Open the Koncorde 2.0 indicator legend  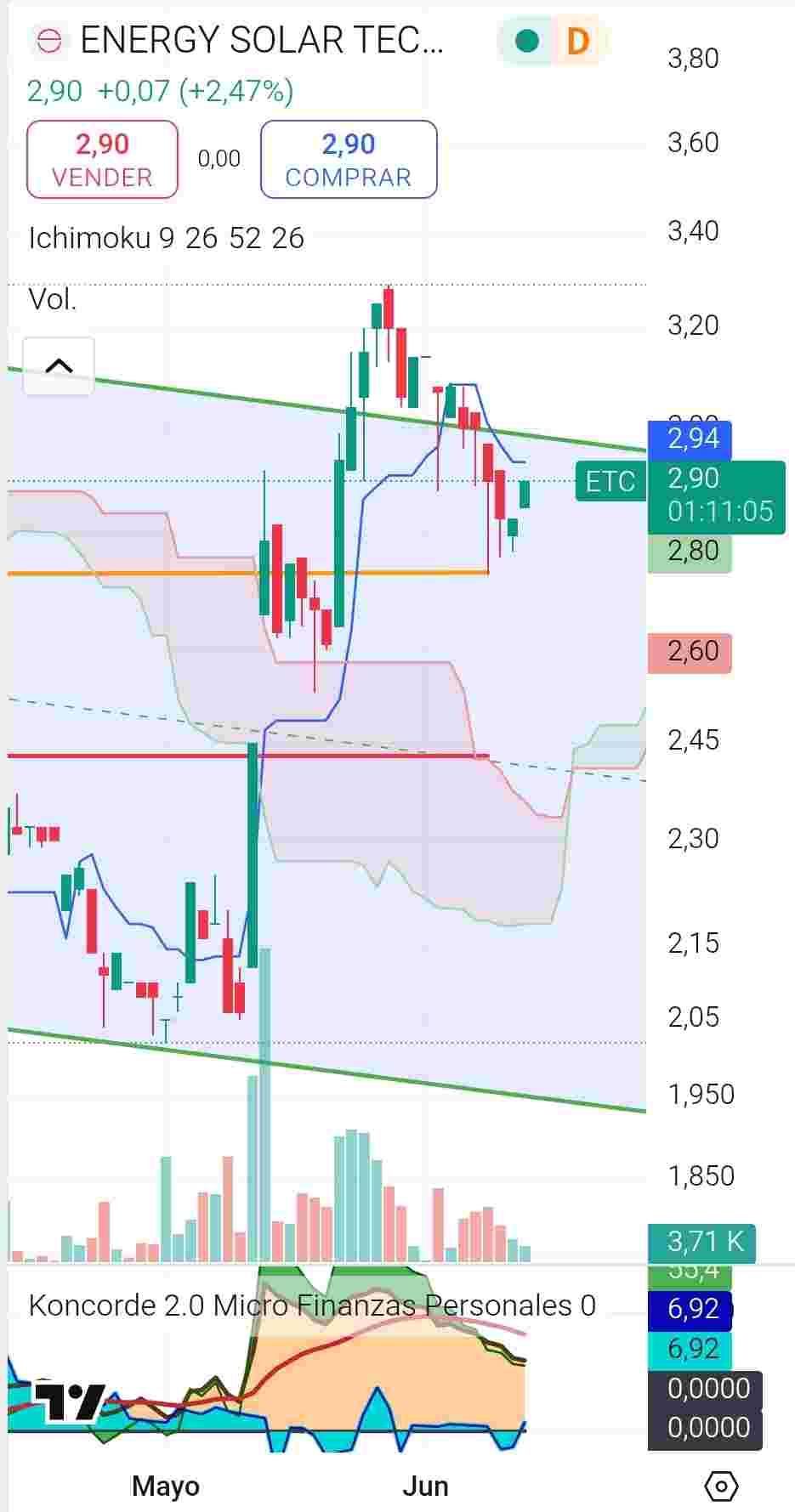pyautogui.click(x=312, y=1305)
